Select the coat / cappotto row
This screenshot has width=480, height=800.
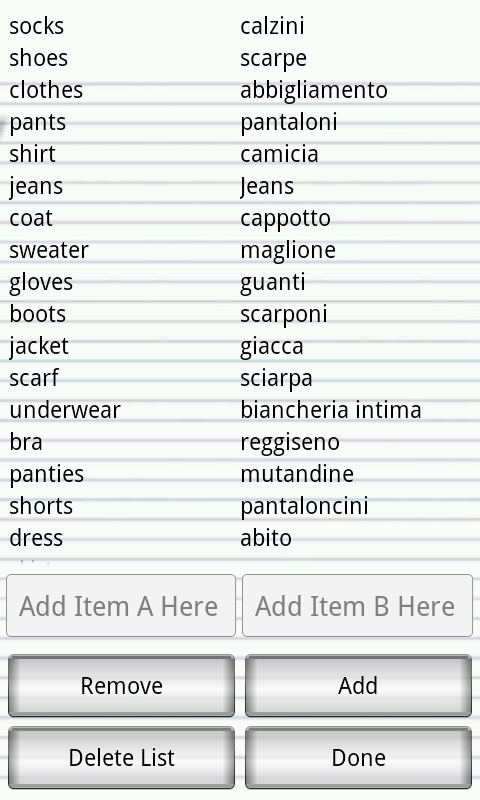(240, 218)
